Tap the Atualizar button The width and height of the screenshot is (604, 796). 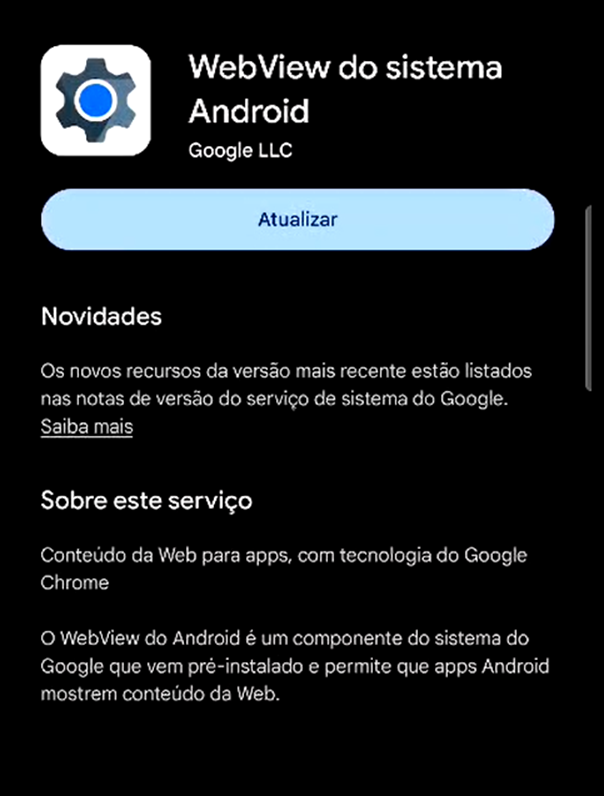click(x=297, y=219)
